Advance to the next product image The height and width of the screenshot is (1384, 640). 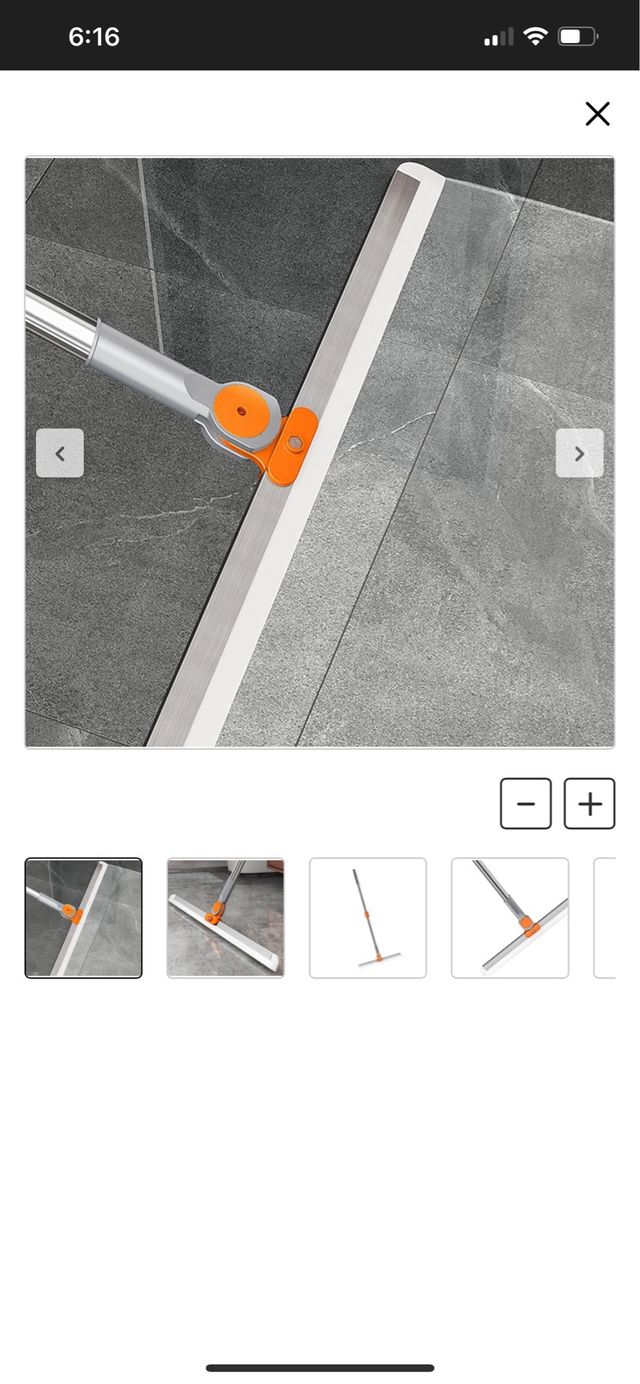(579, 453)
